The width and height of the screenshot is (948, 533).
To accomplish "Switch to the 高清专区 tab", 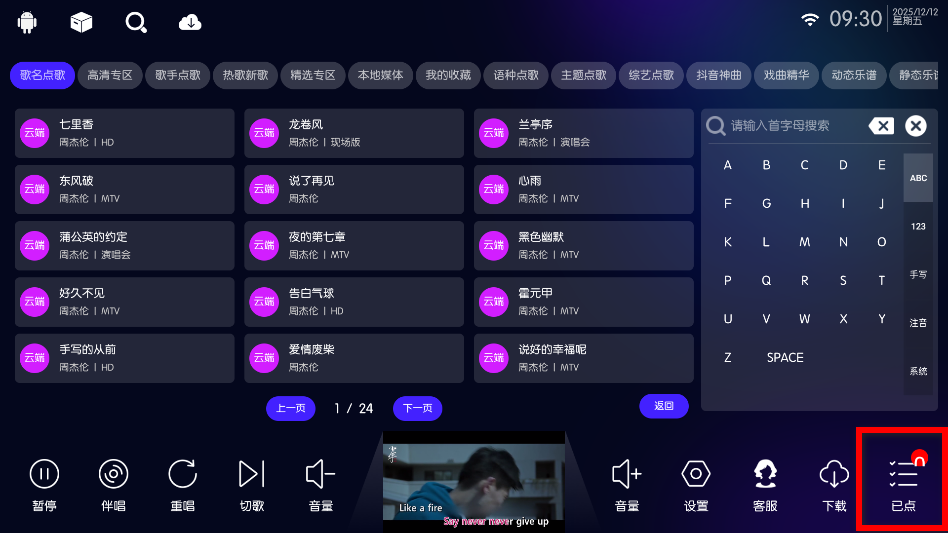I will 110,75.
